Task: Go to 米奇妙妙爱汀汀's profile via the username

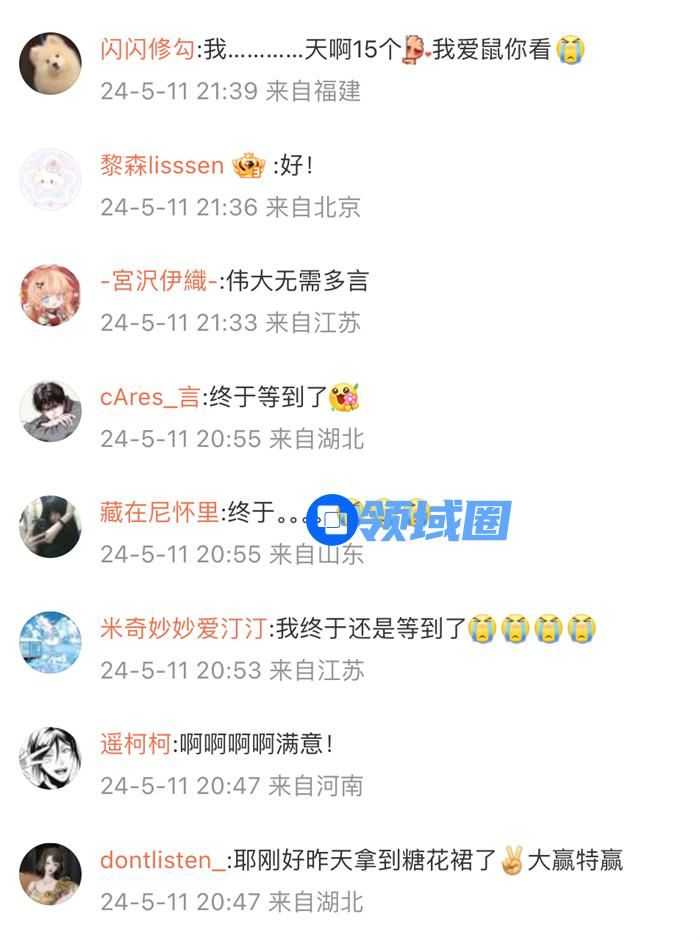Action: coord(183,629)
